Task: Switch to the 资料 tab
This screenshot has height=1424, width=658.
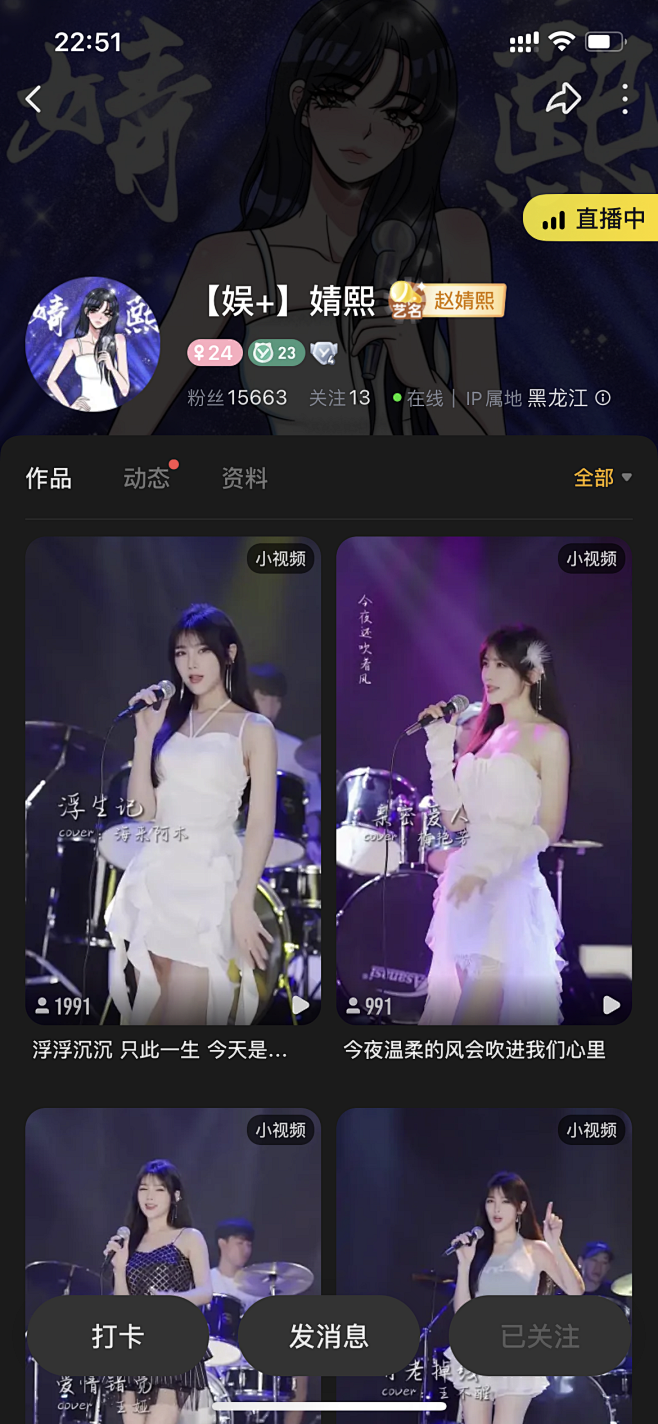Action: coord(245,478)
